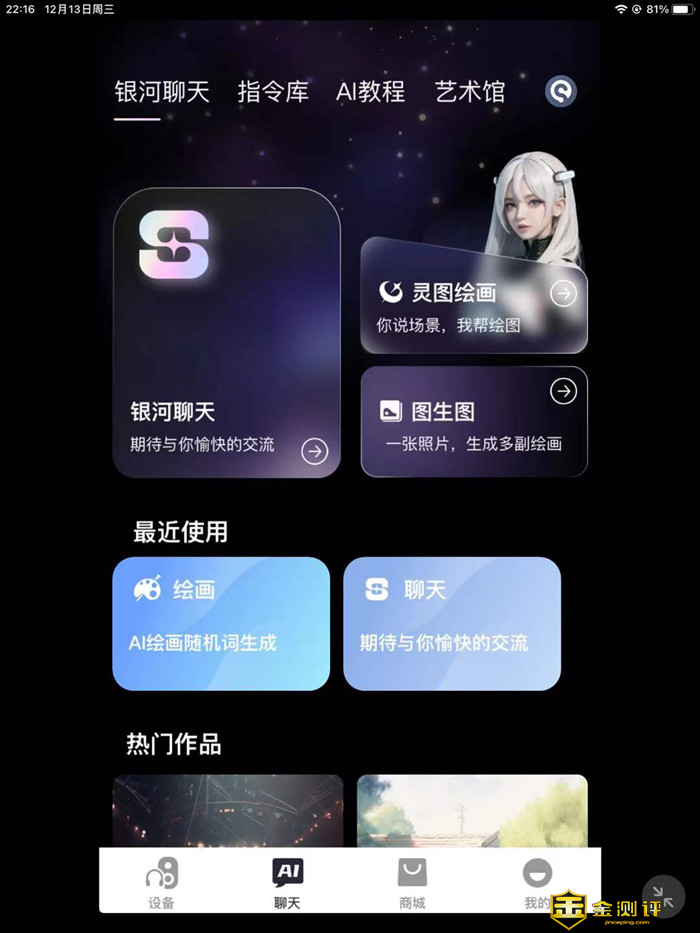
Task: Open the 图生图 card
Action: [474, 421]
